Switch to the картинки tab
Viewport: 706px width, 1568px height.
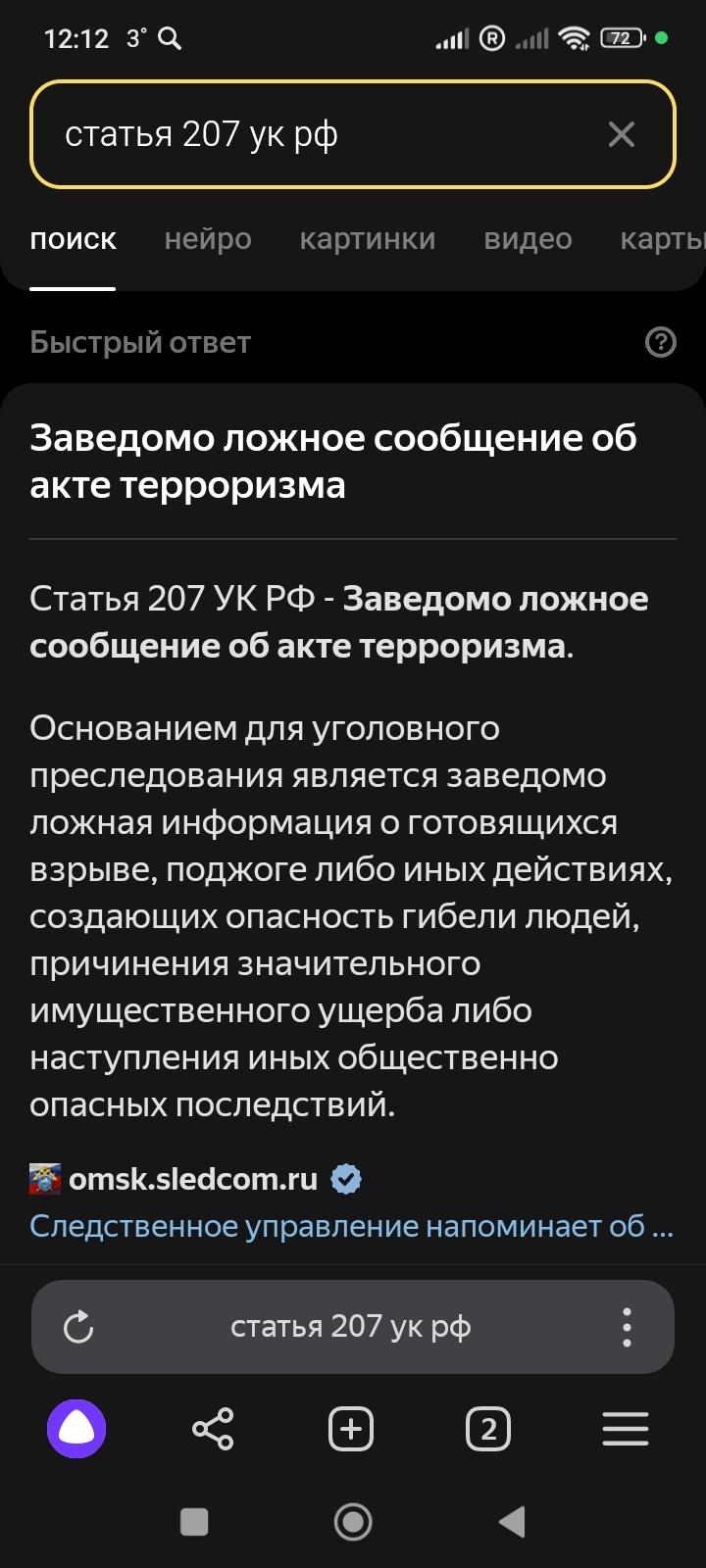(368, 239)
